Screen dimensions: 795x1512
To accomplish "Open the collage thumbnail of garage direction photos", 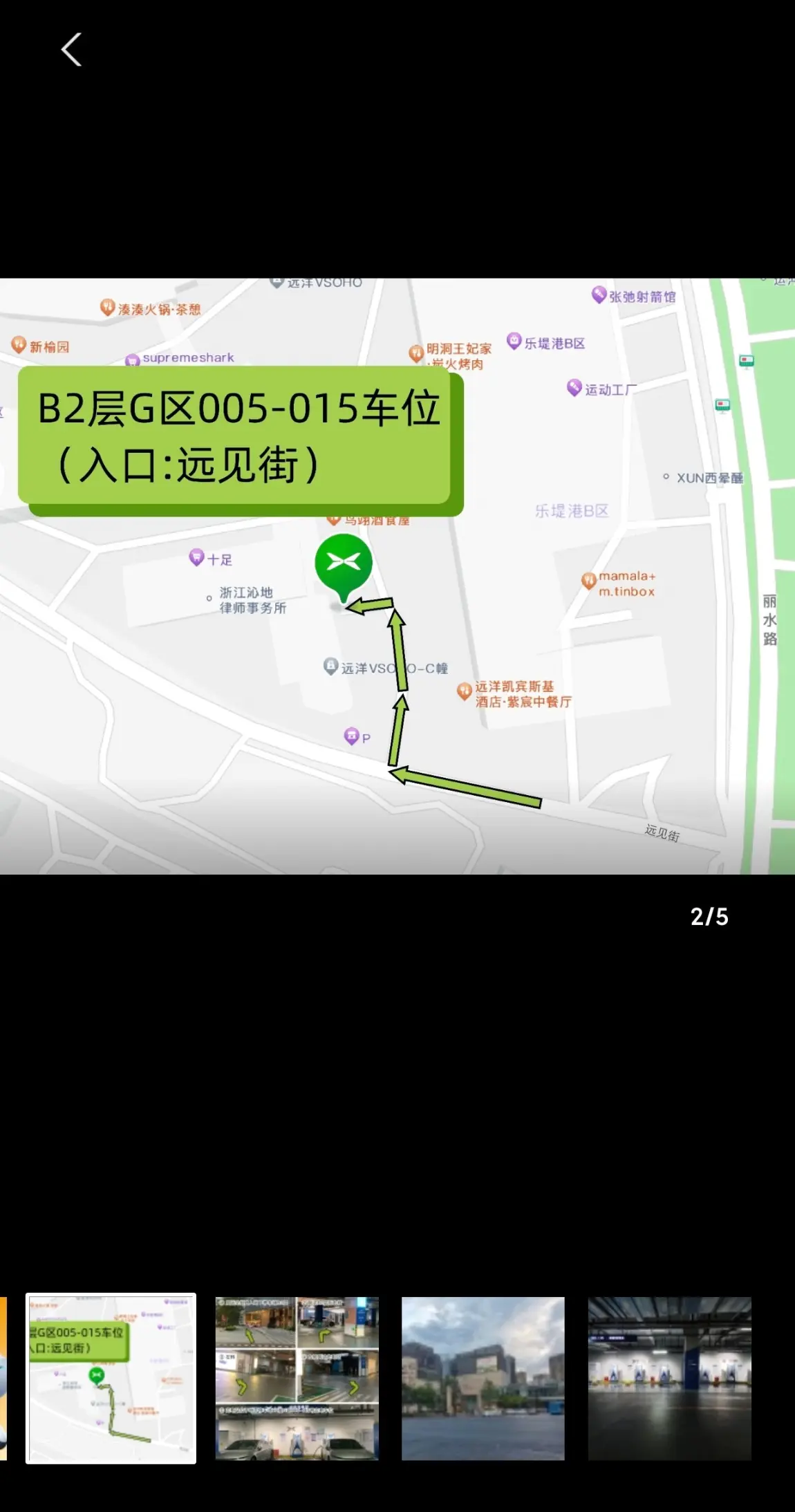I will (297, 1378).
